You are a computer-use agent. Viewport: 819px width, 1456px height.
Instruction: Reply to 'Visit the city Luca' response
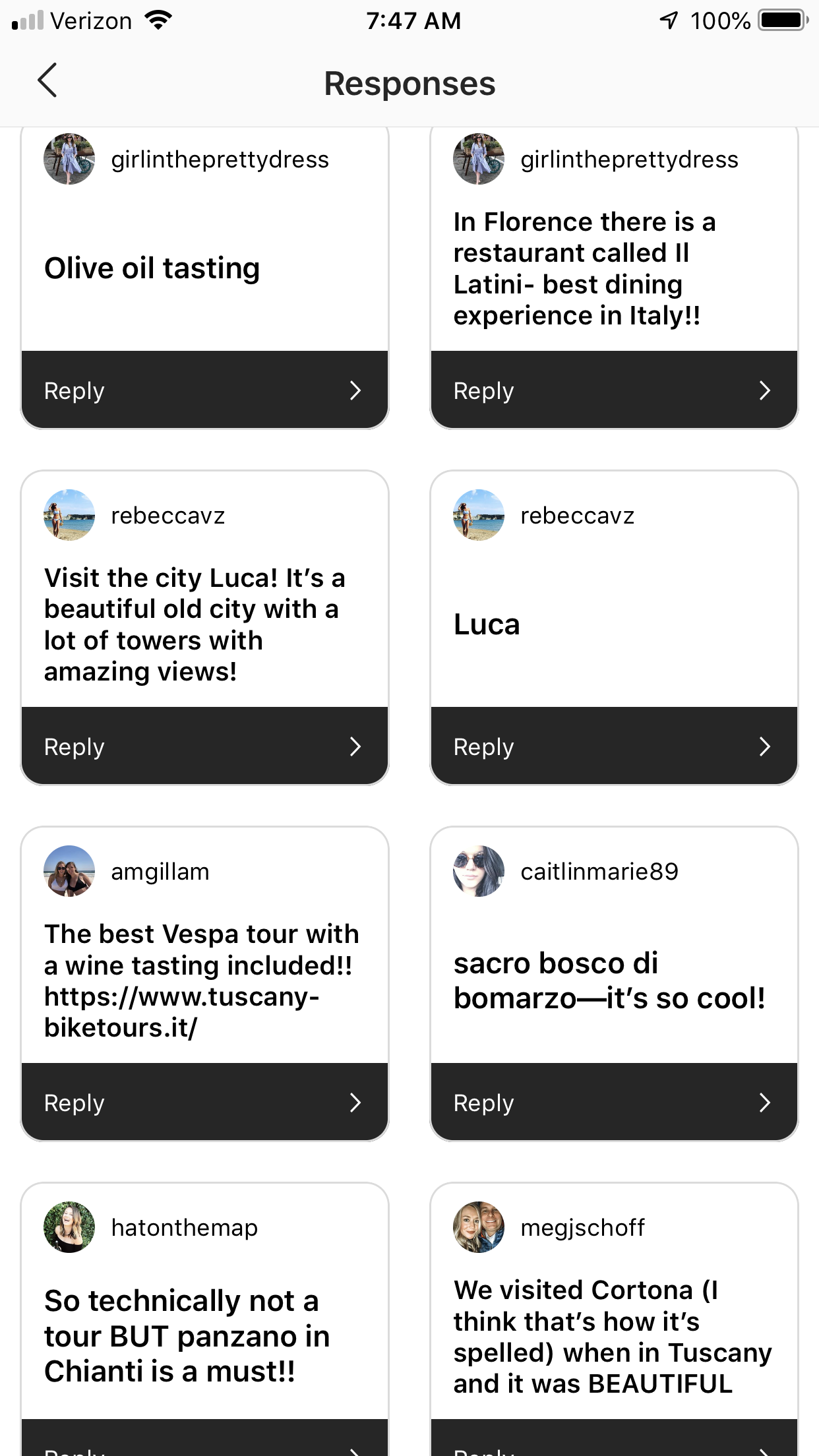pos(204,746)
